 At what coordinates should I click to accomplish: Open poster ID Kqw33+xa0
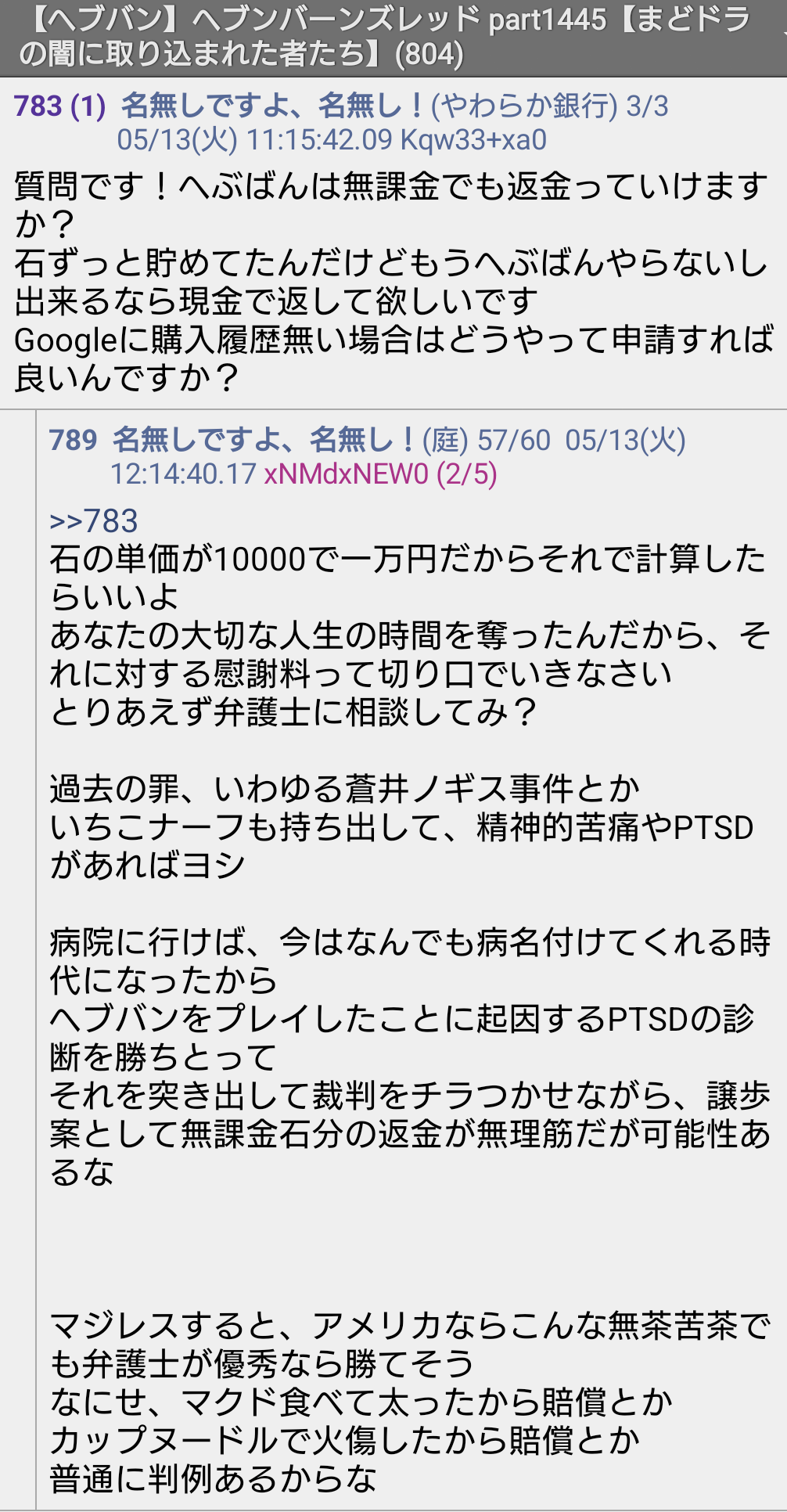click(x=473, y=140)
